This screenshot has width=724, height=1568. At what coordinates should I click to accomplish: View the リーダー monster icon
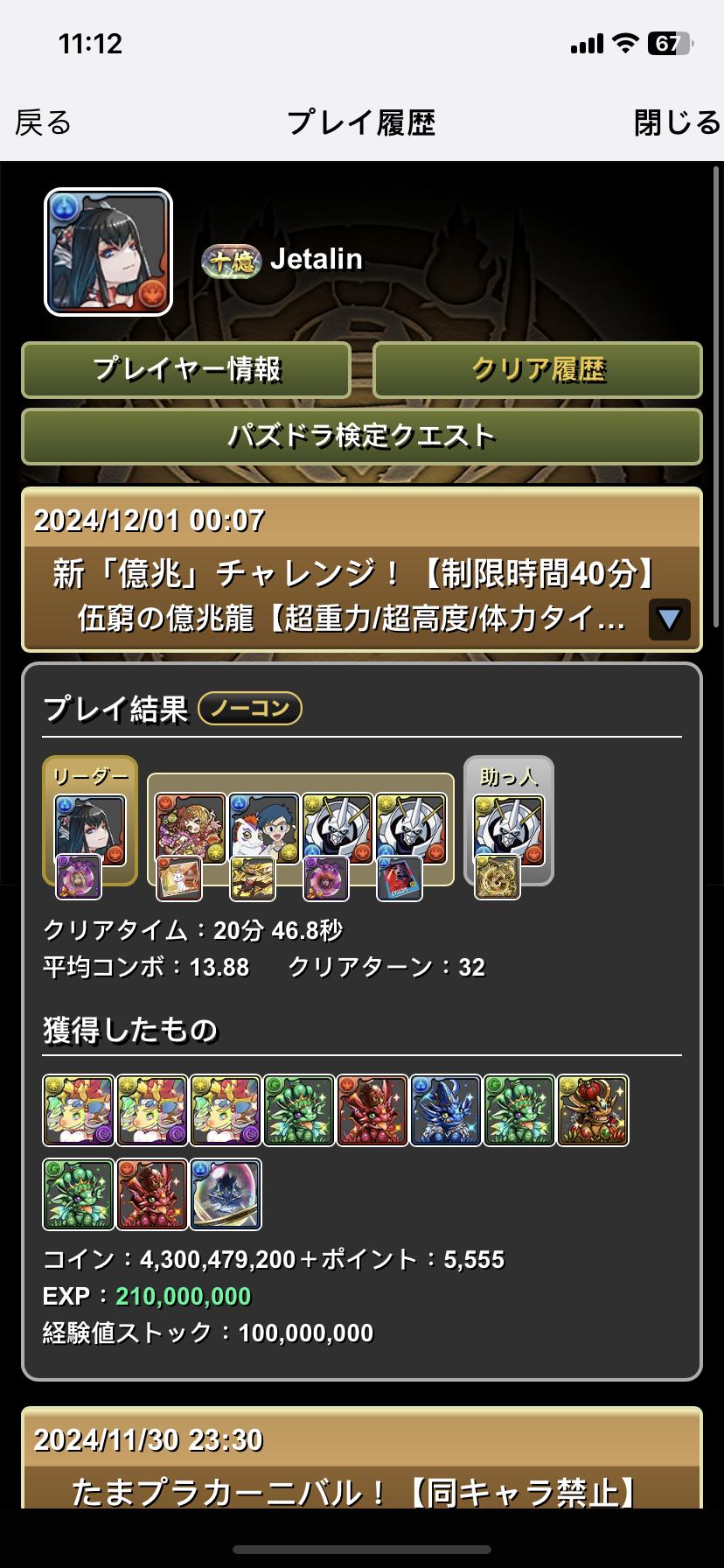click(x=90, y=828)
